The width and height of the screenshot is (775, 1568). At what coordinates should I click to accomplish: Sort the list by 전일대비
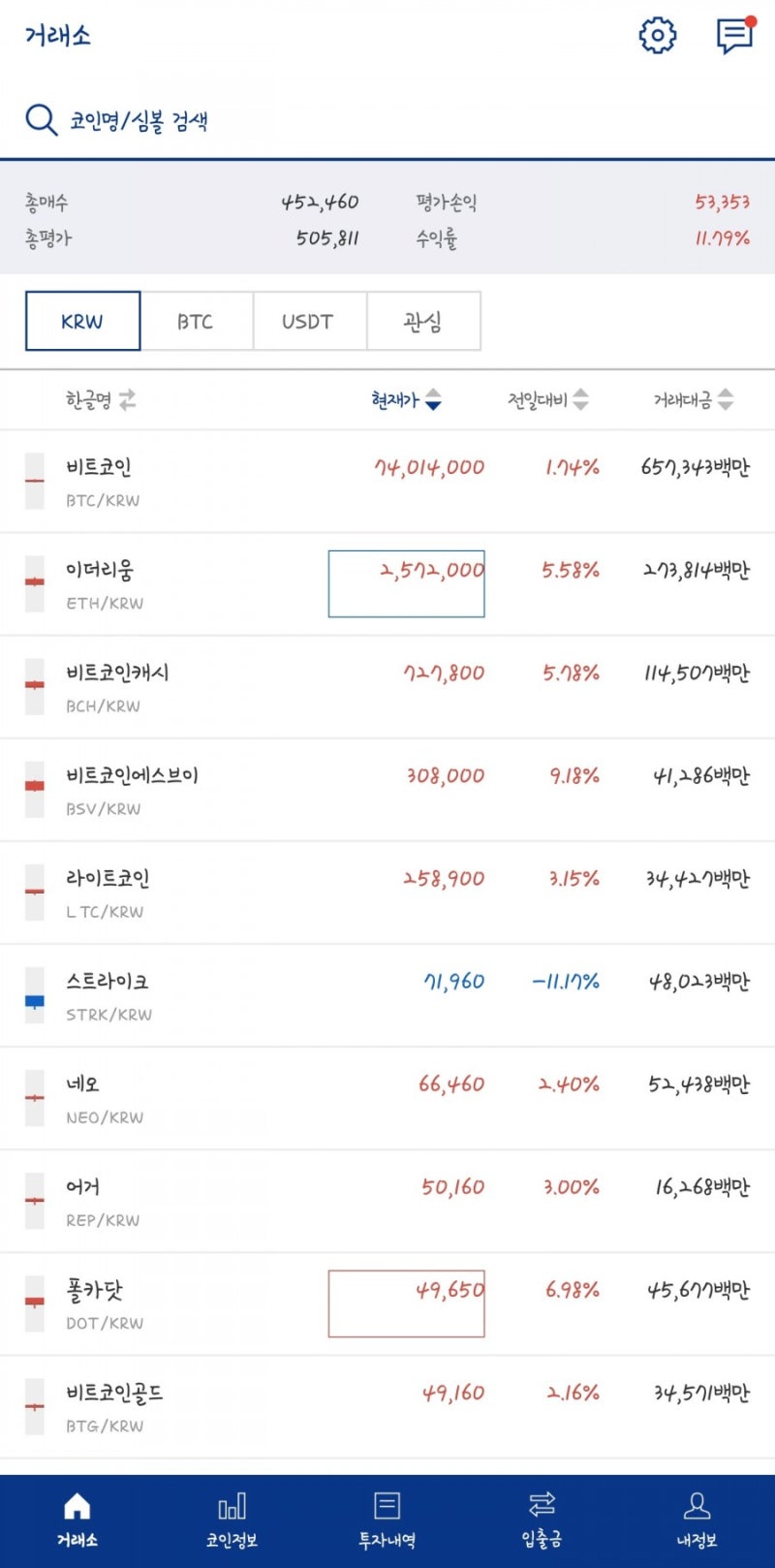click(547, 399)
